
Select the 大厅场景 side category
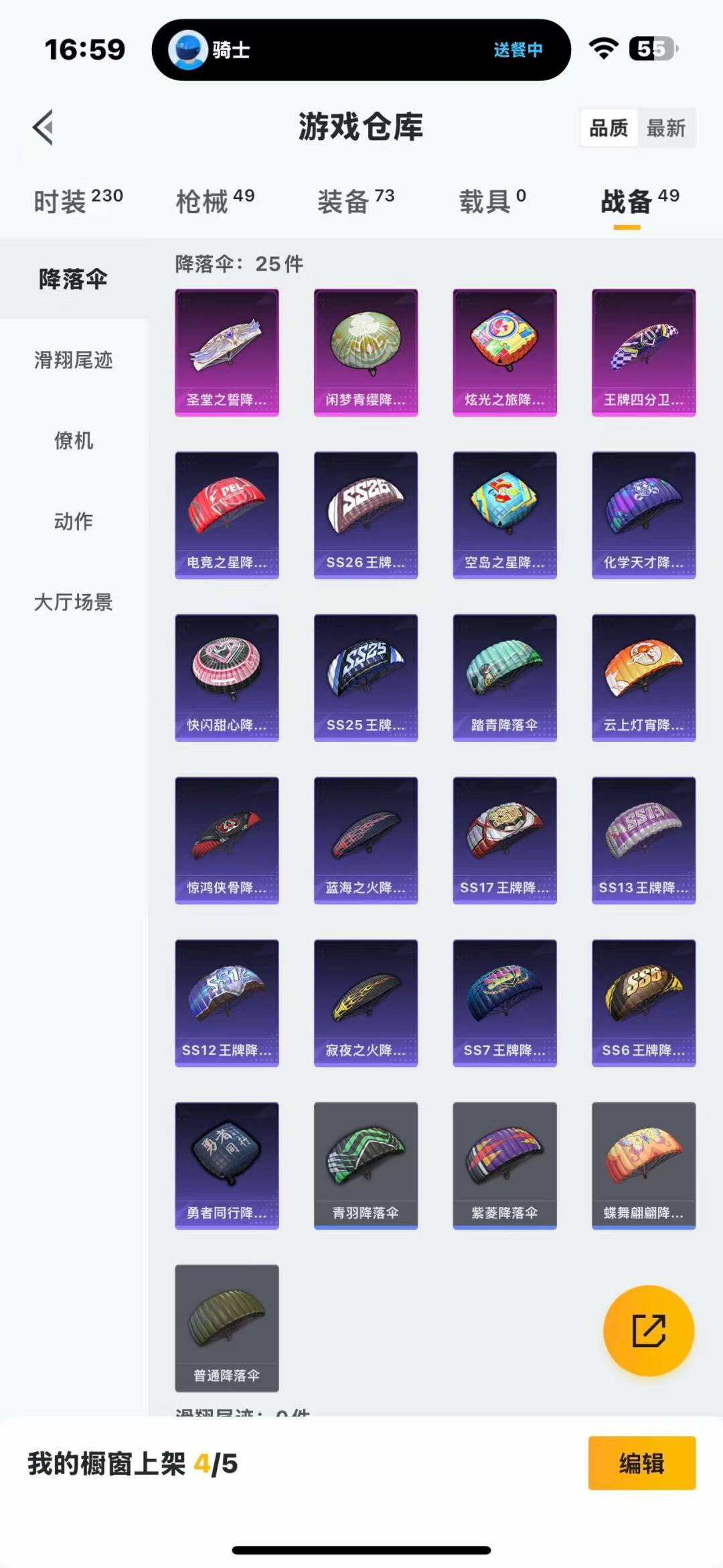[74, 602]
